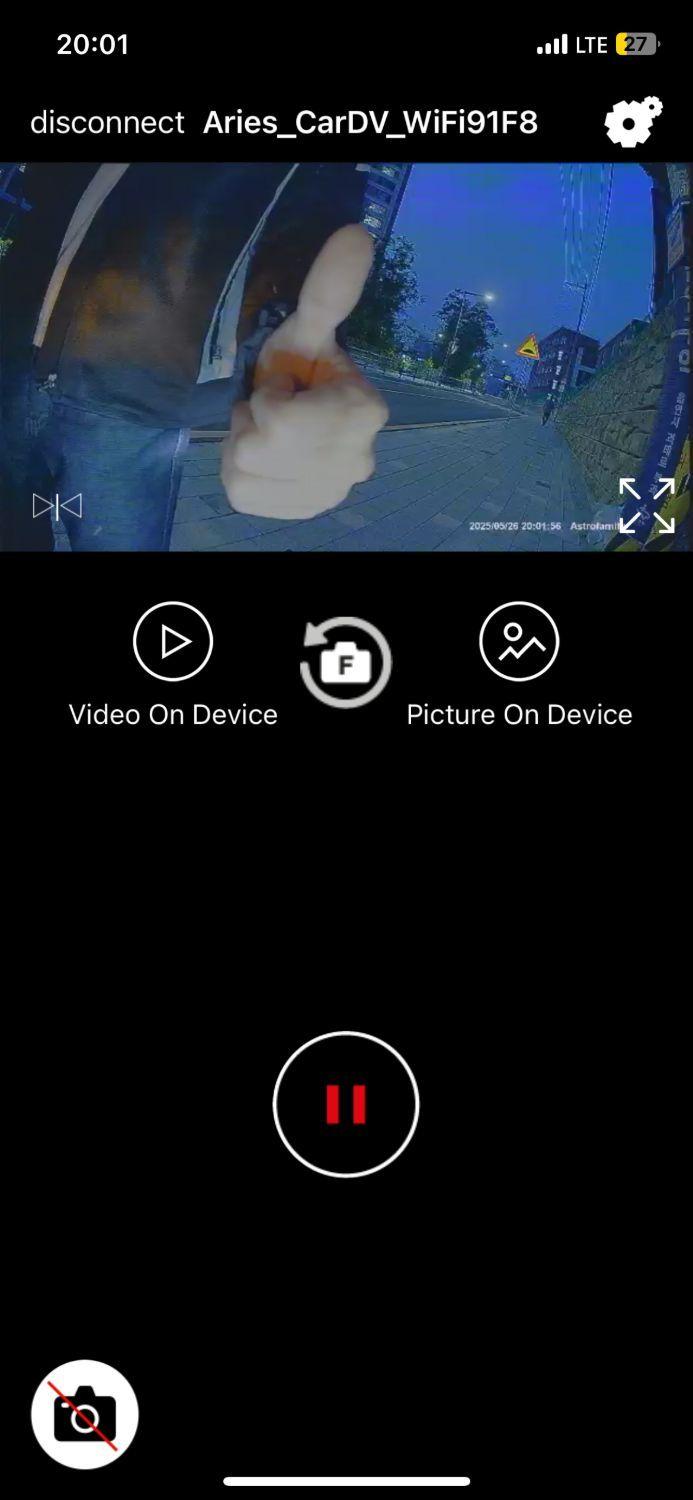Open the settings gear

(633, 122)
